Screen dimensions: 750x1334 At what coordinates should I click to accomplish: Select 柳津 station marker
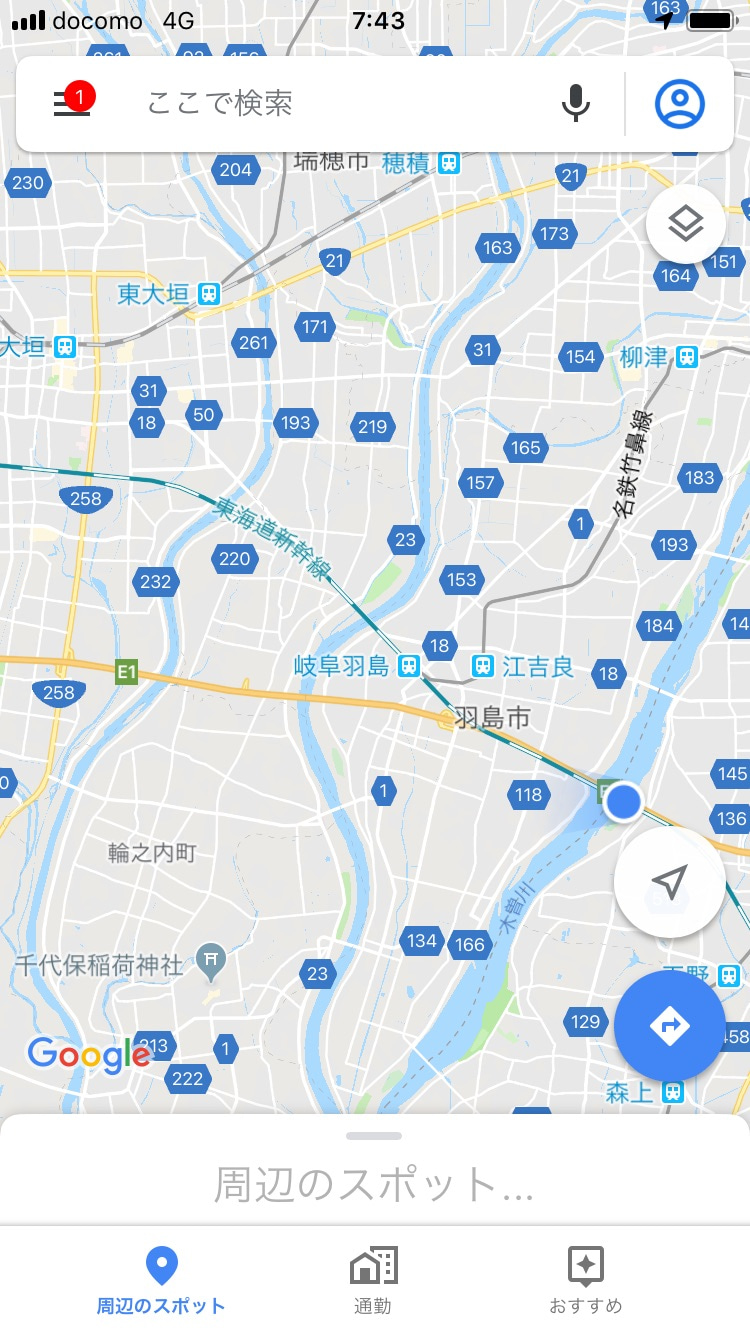click(x=686, y=357)
